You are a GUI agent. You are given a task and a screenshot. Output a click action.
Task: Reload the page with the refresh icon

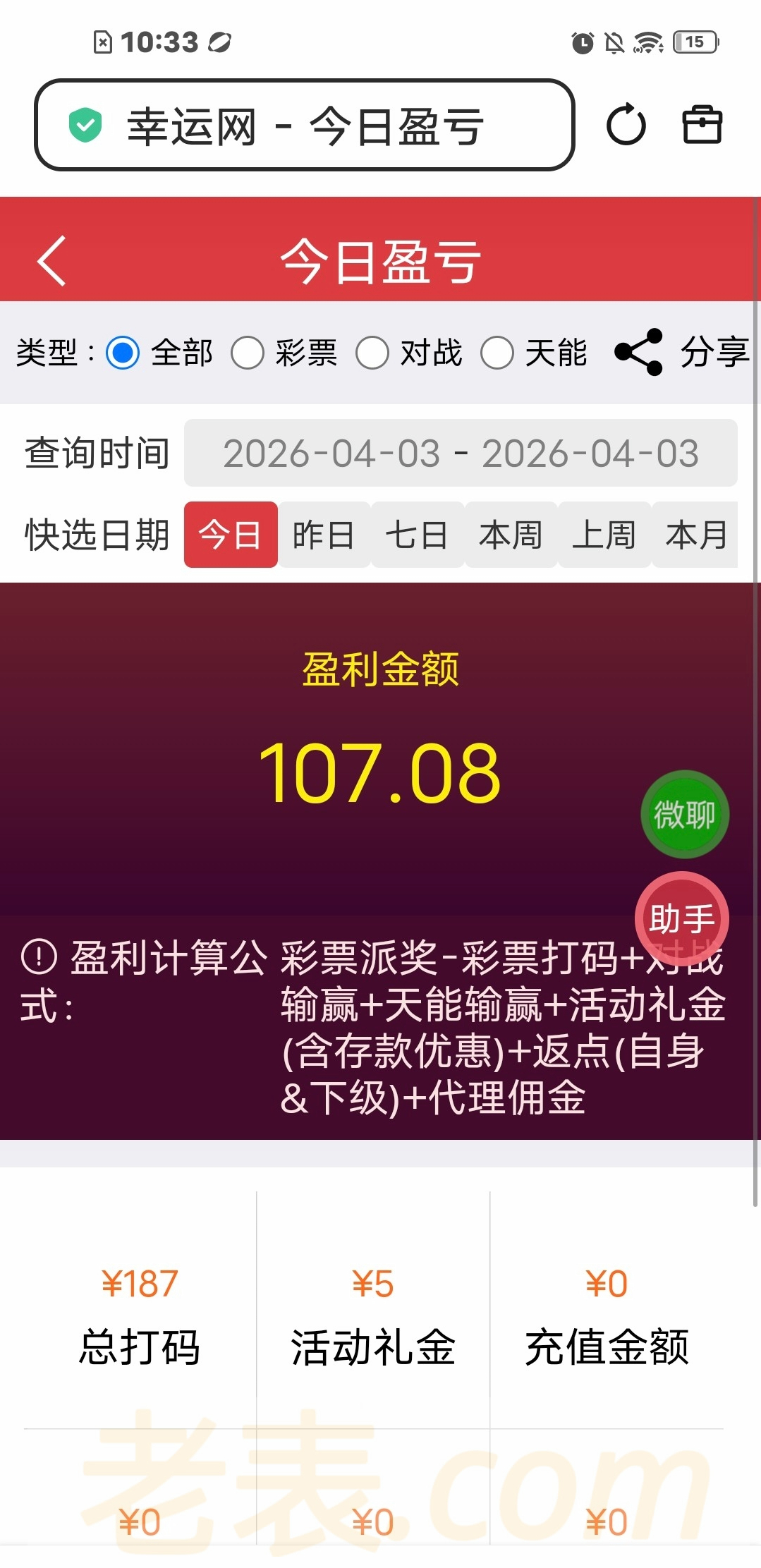tap(626, 125)
